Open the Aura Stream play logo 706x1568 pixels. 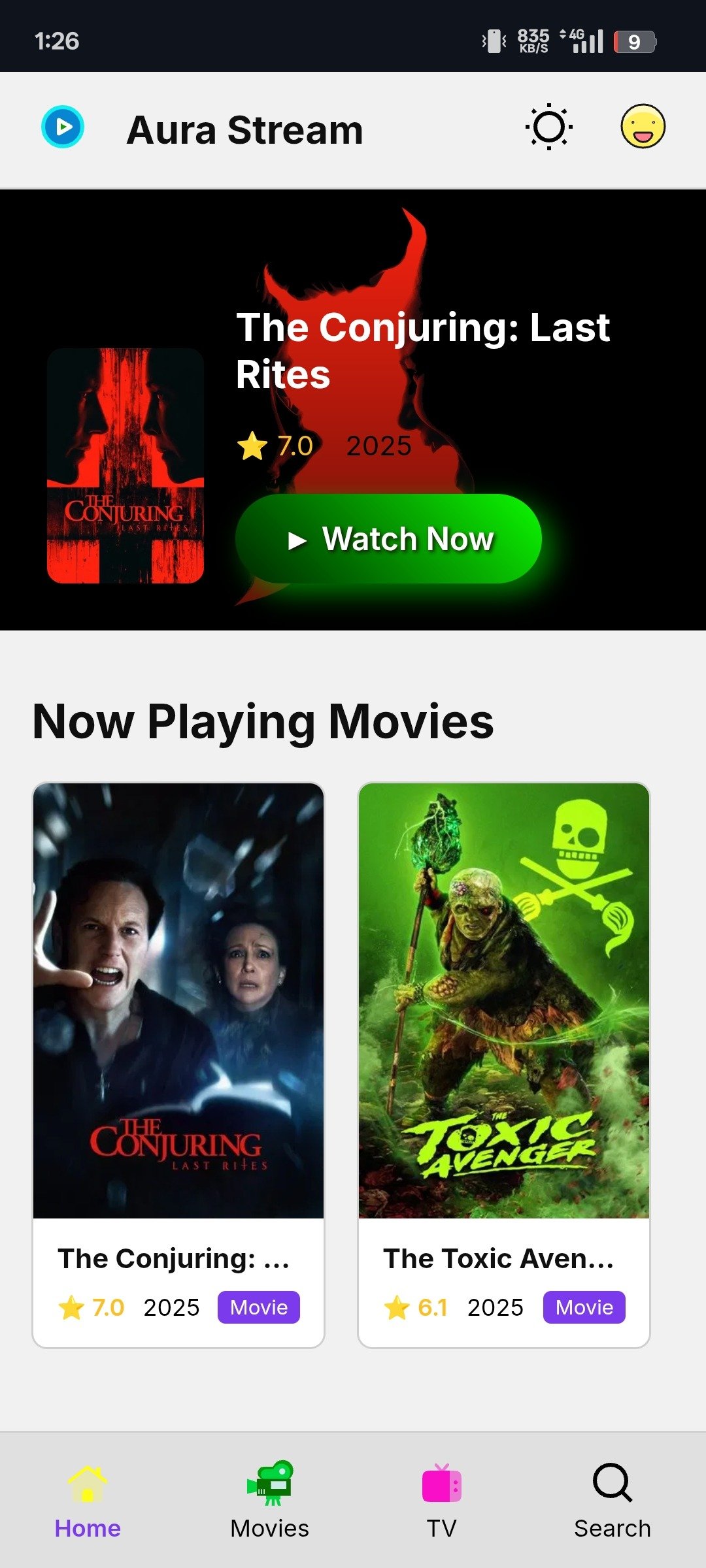(63, 128)
